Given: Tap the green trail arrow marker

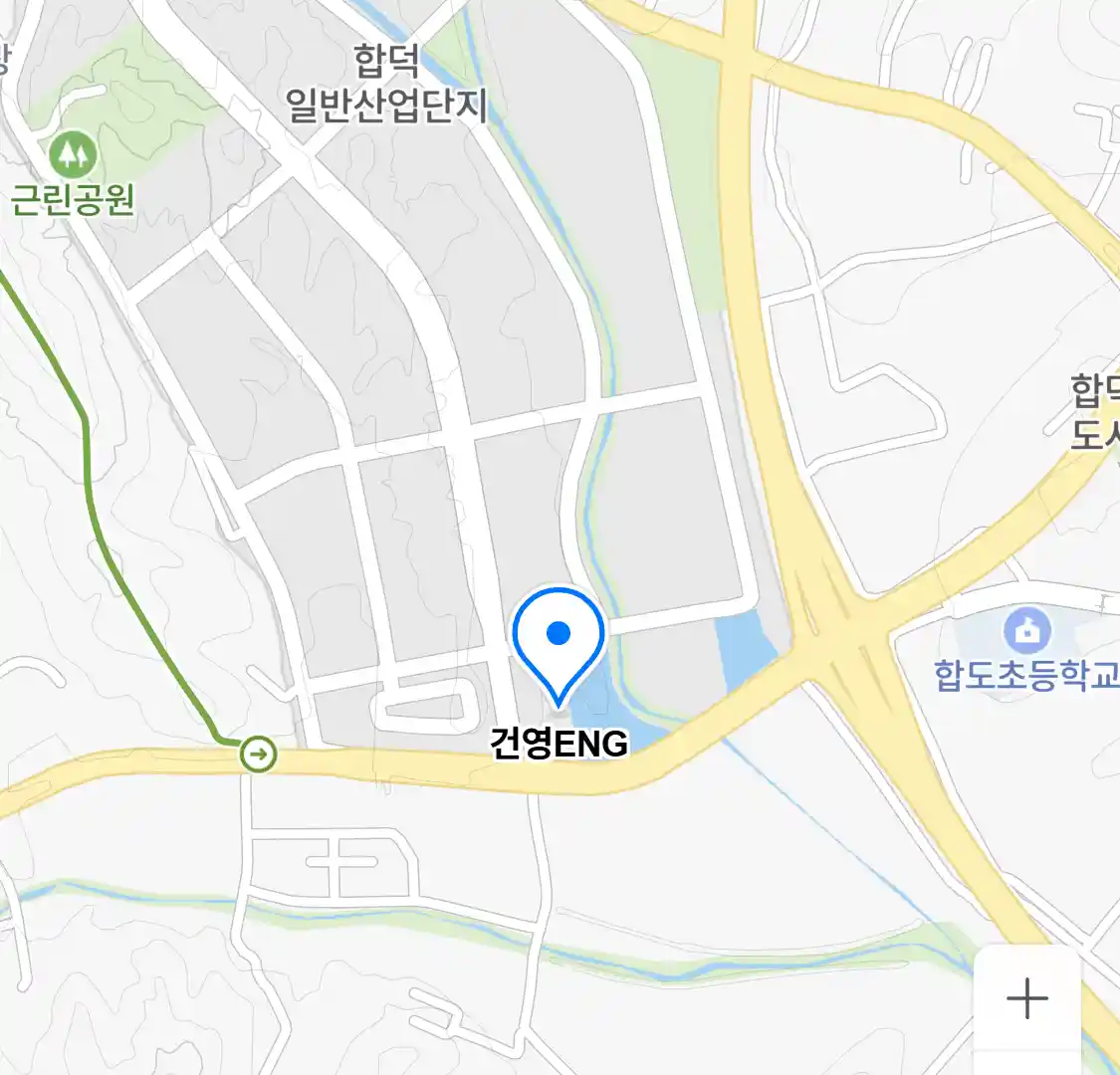Looking at the screenshot, I should click(259, 755).
